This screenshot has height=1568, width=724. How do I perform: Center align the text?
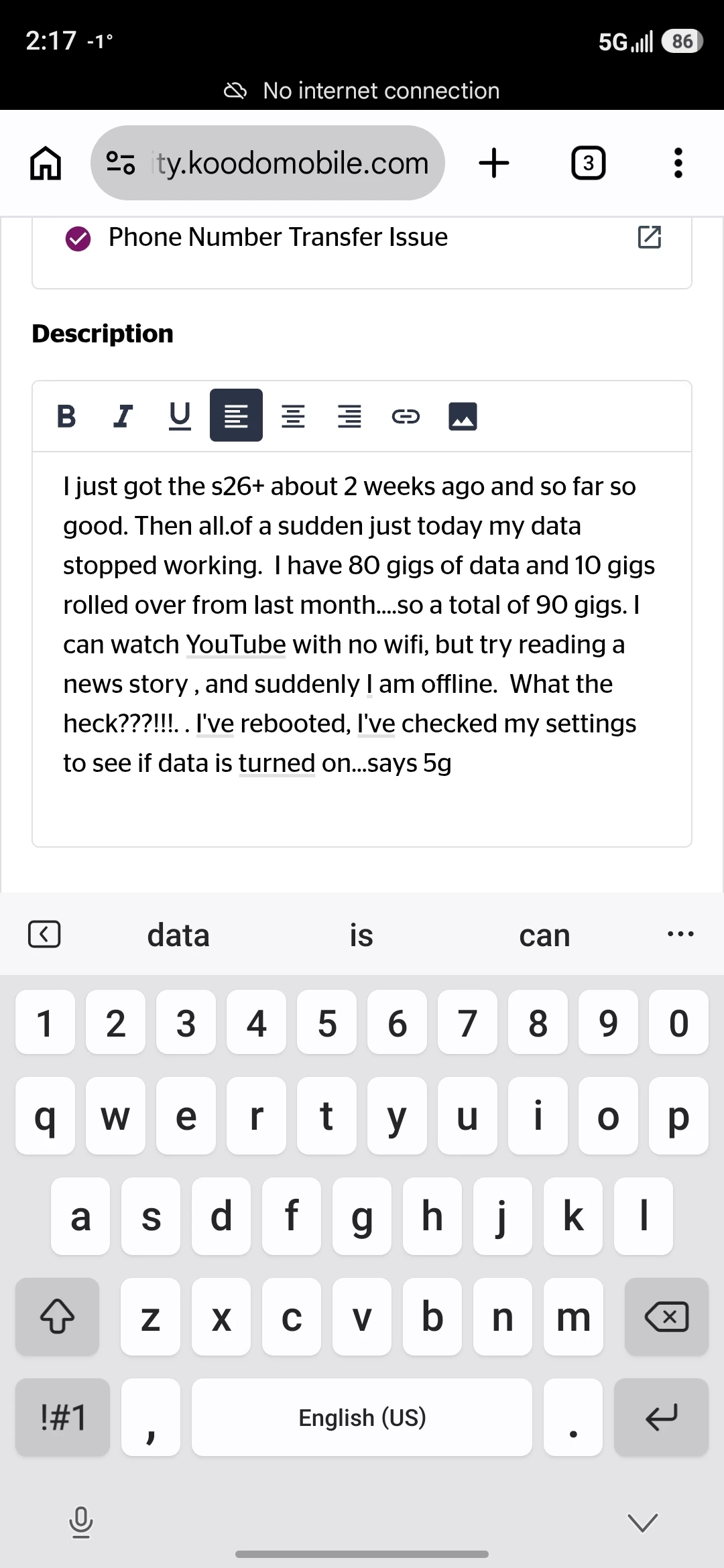tap(292, 416)
